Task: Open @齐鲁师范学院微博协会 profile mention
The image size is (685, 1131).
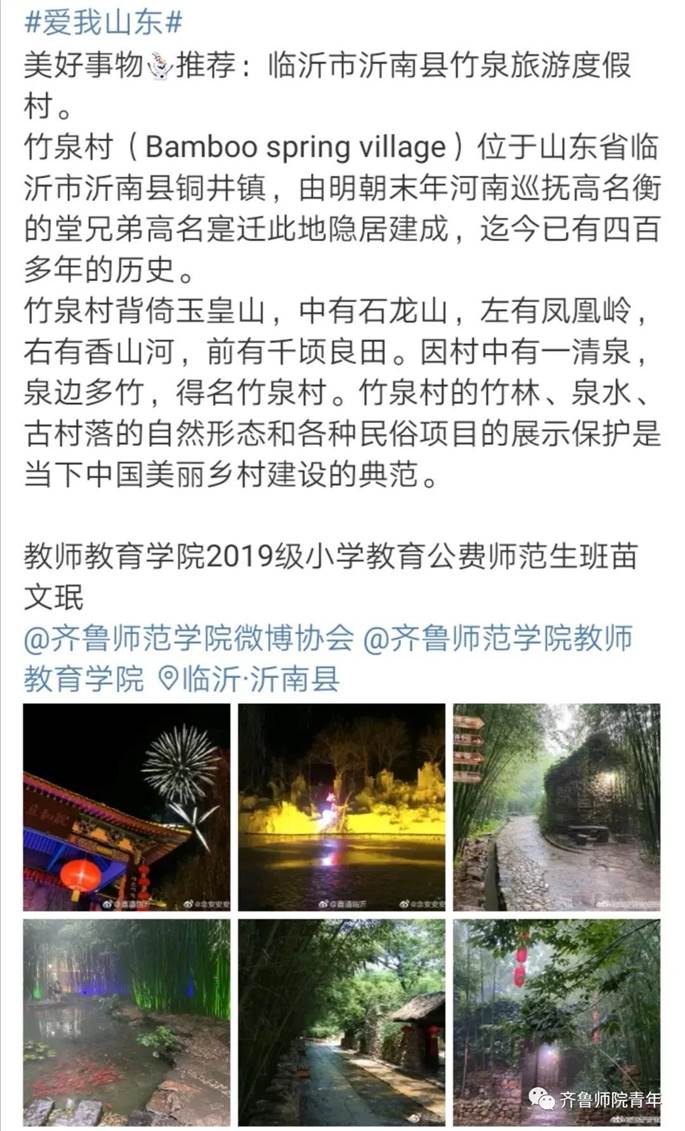Action: [189, 637]
